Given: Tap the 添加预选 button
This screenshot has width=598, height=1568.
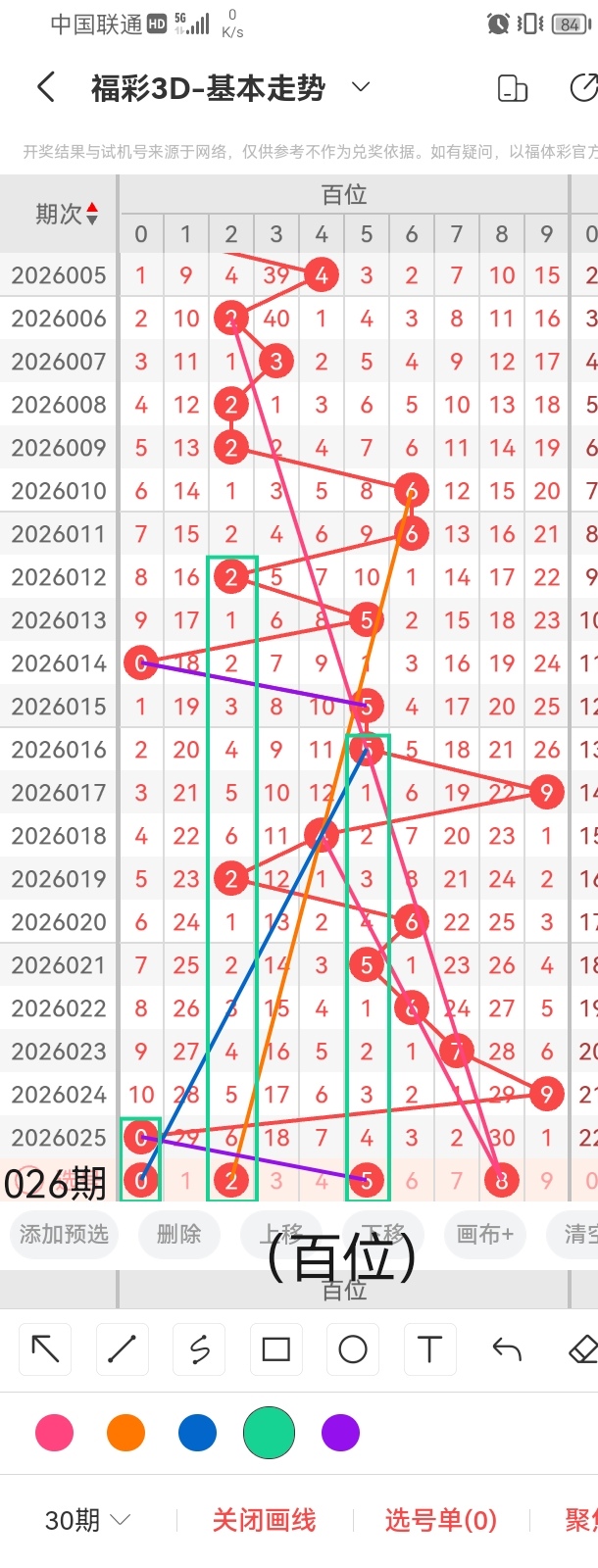Looking at the screenshot, I should (x=64, y=1234).
